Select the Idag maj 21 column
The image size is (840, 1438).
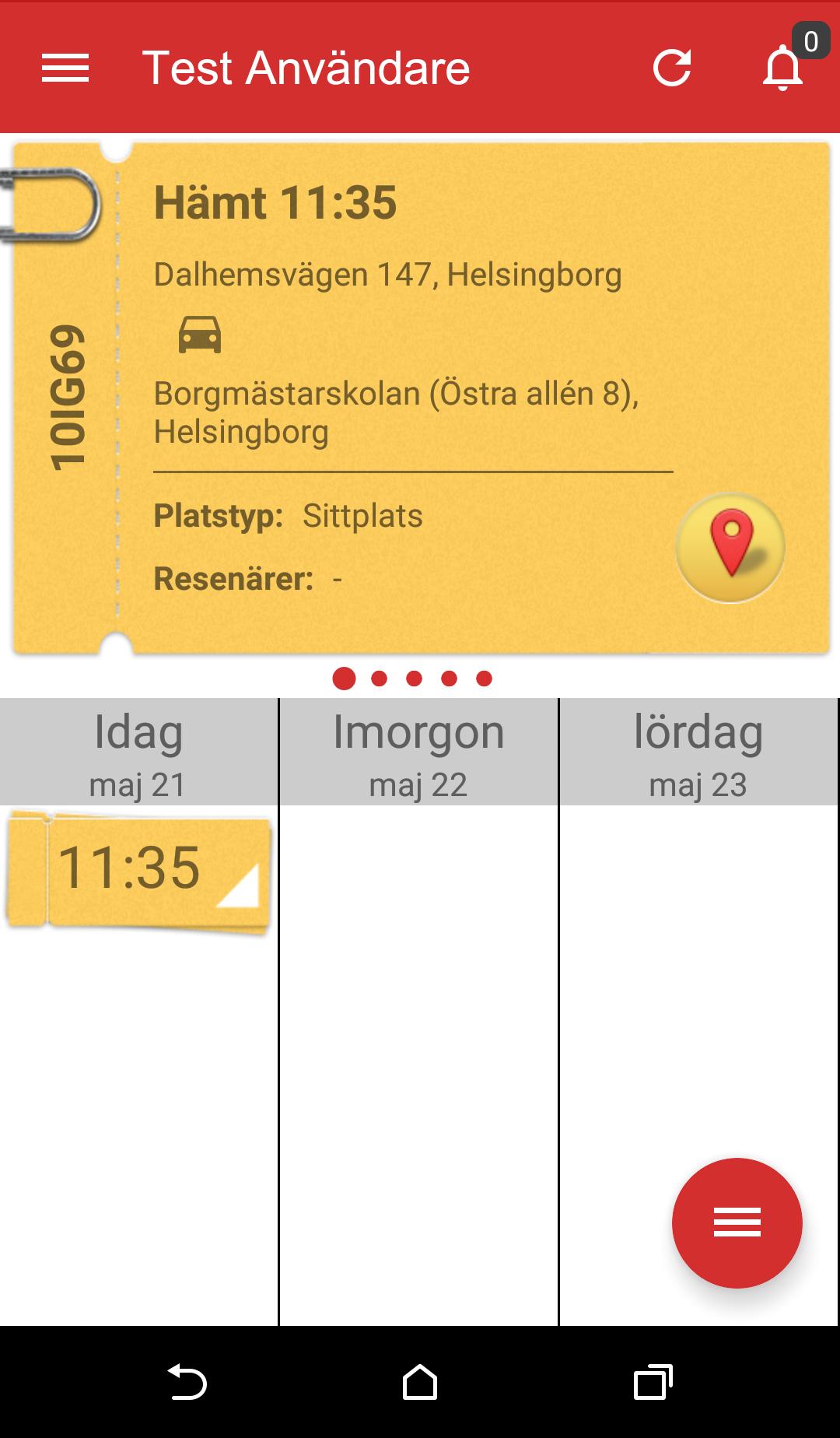[x=138, y=752]
